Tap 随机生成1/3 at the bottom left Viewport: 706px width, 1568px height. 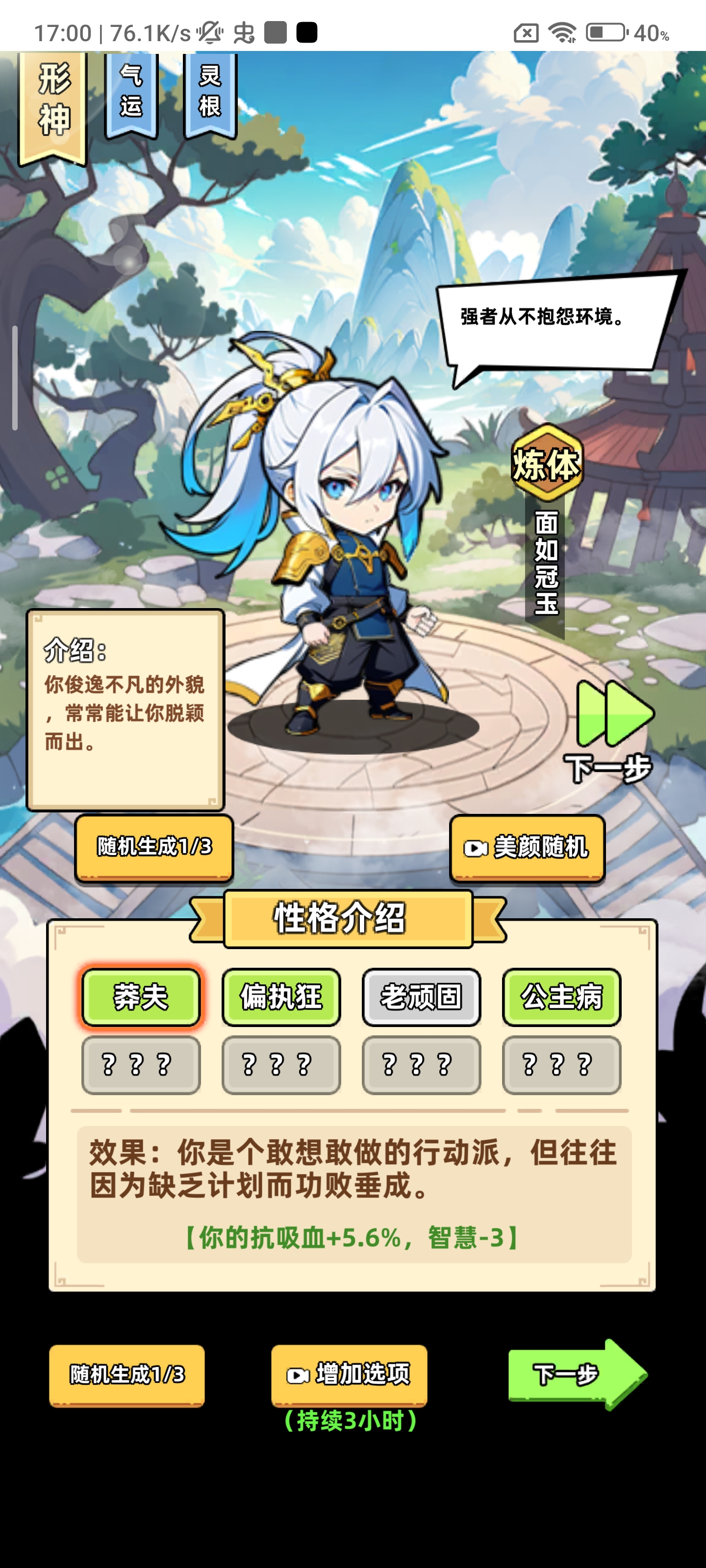pos(126,1374)
